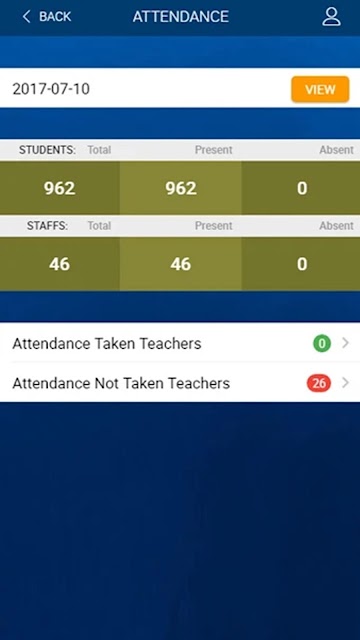Image resolution: width=360 pixels, height=640 pixels.
Task: Go back using the BACK button
Action: point(47,17)
